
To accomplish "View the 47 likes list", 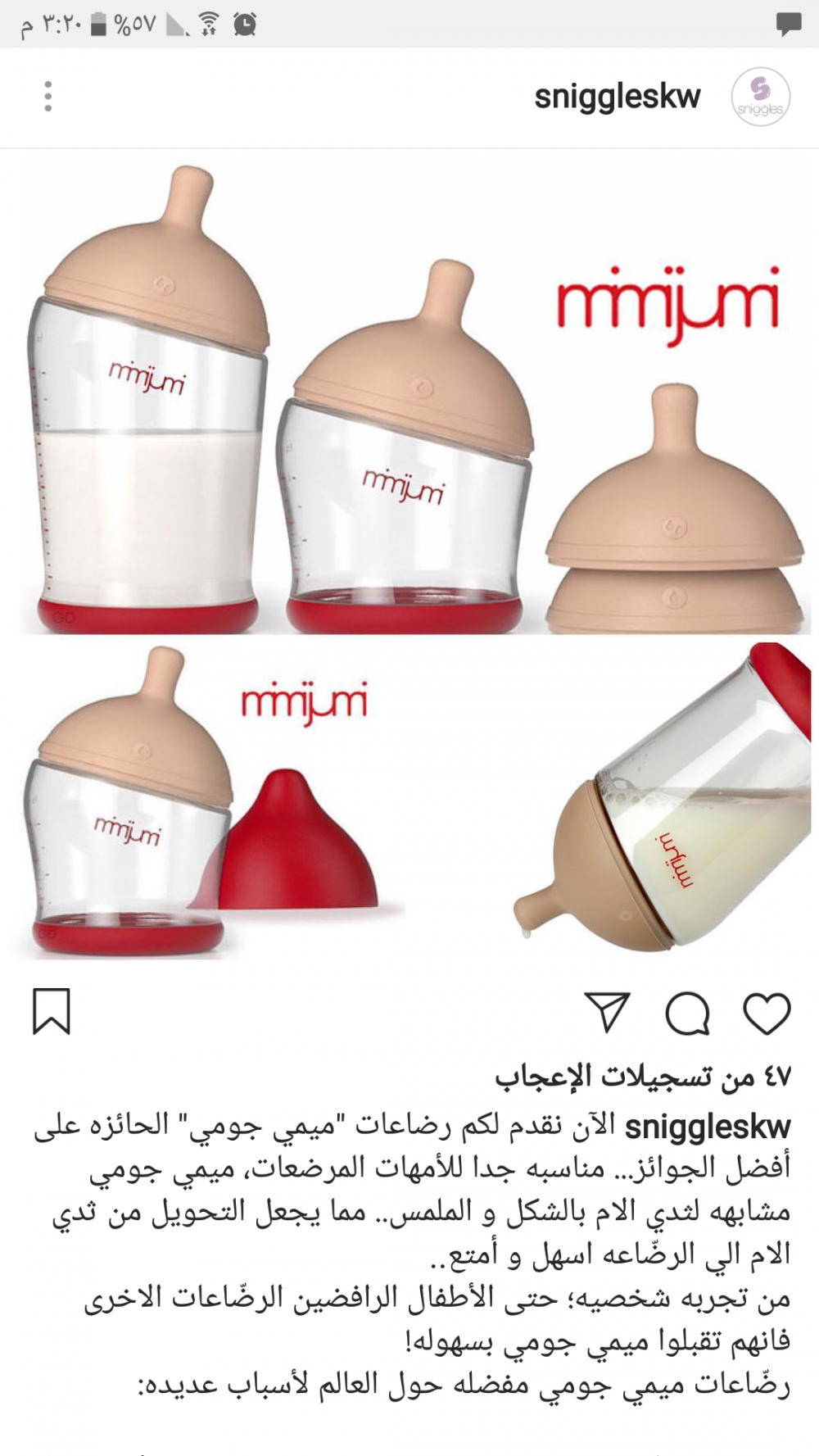I will [643, 1077].
